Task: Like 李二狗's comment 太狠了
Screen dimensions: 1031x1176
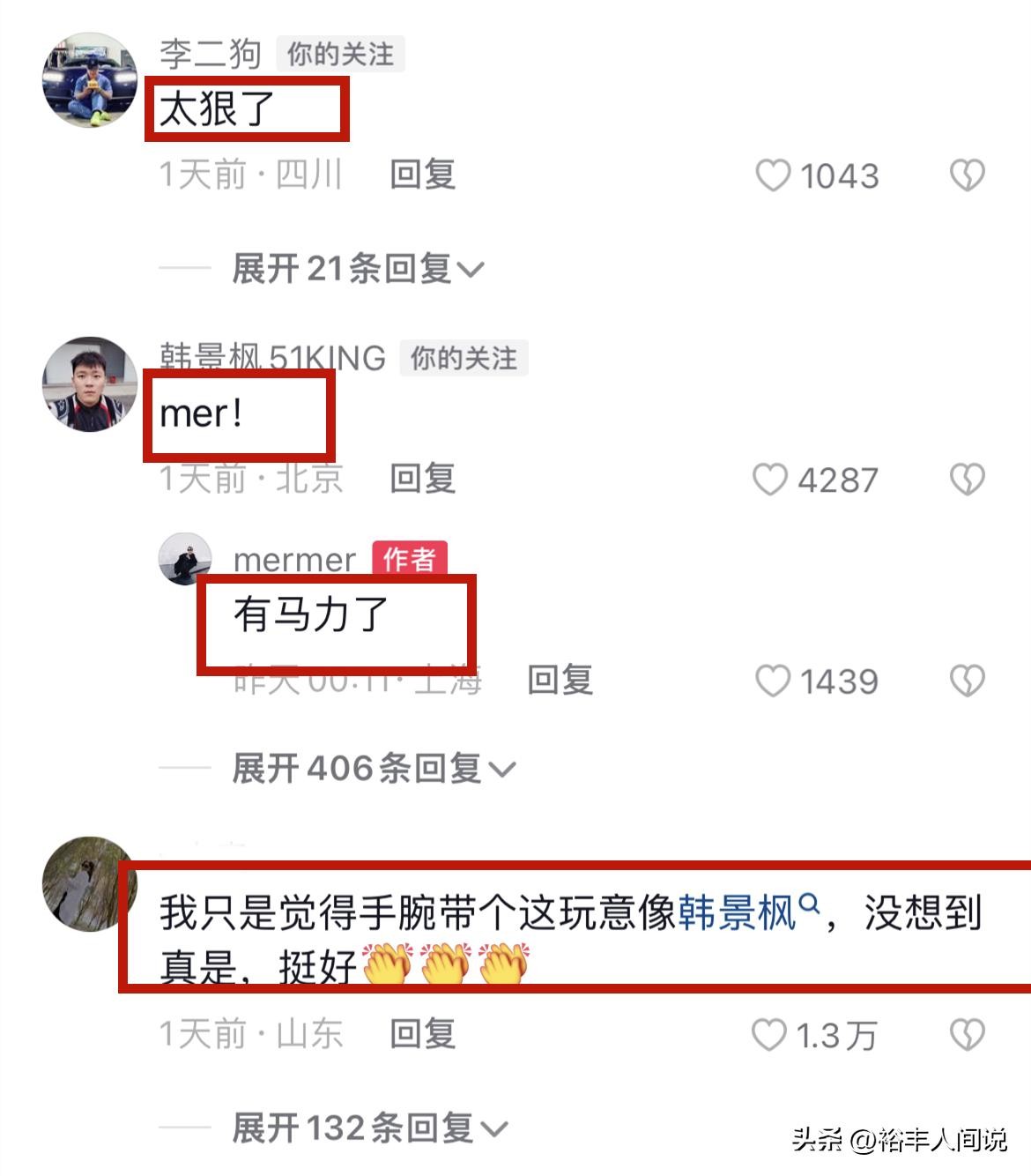Action: (x=773, y=175)
